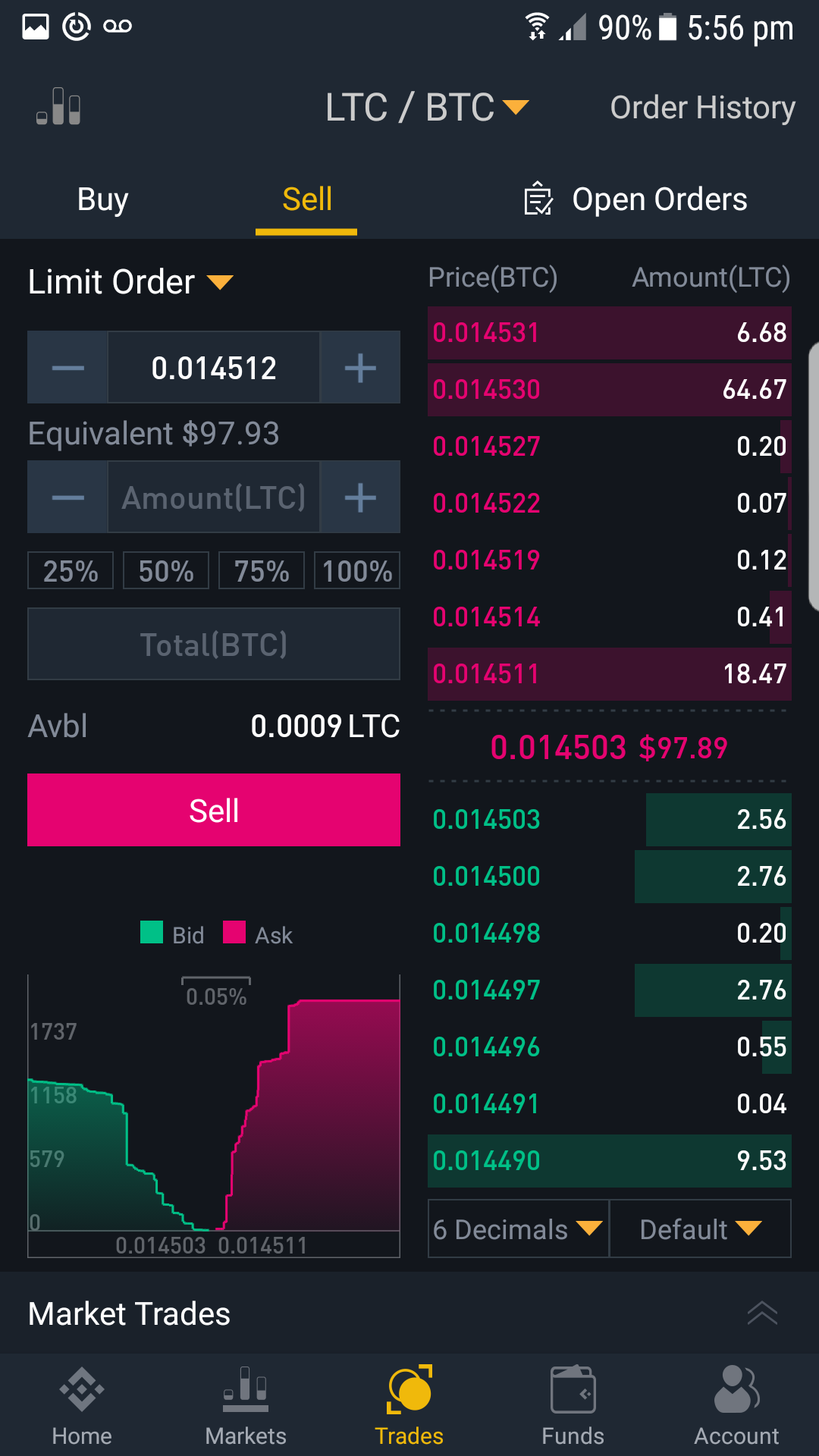Switch to the Buy tab
The image size is (819, 1456).
coord(102,199)
